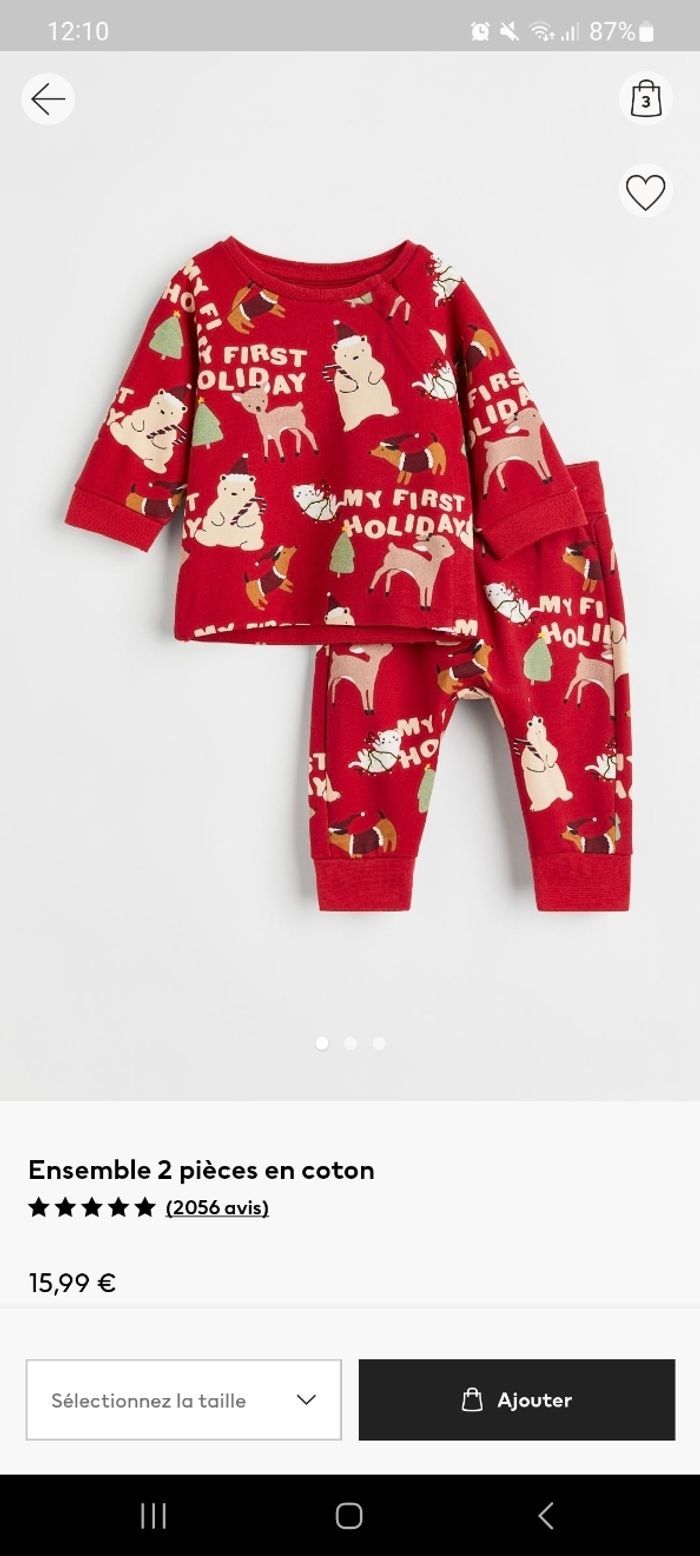Open the product photo in full view
The image size is (700, 1556).
pyautogui.click(x=350, y=575)
